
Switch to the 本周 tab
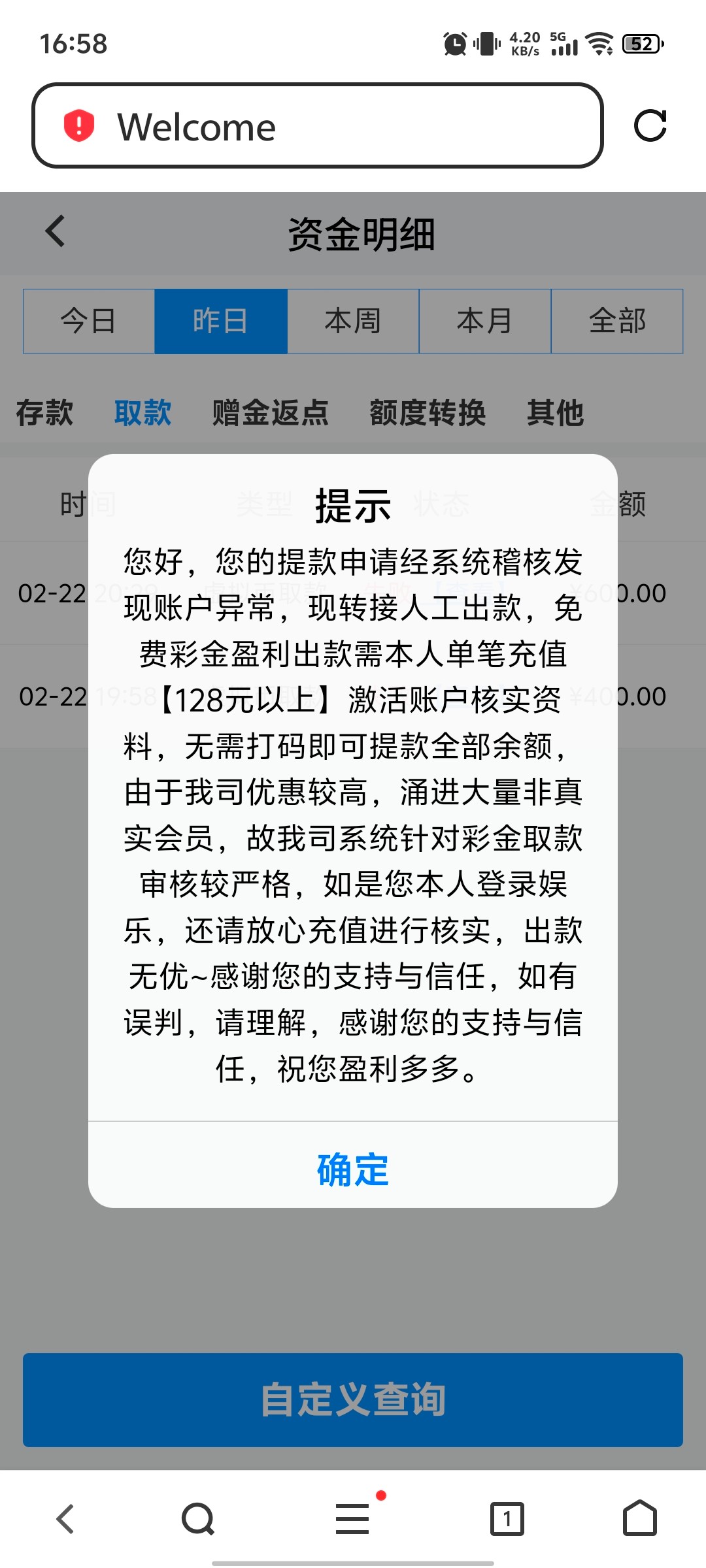pyautogui.click(x=353, y=321)
